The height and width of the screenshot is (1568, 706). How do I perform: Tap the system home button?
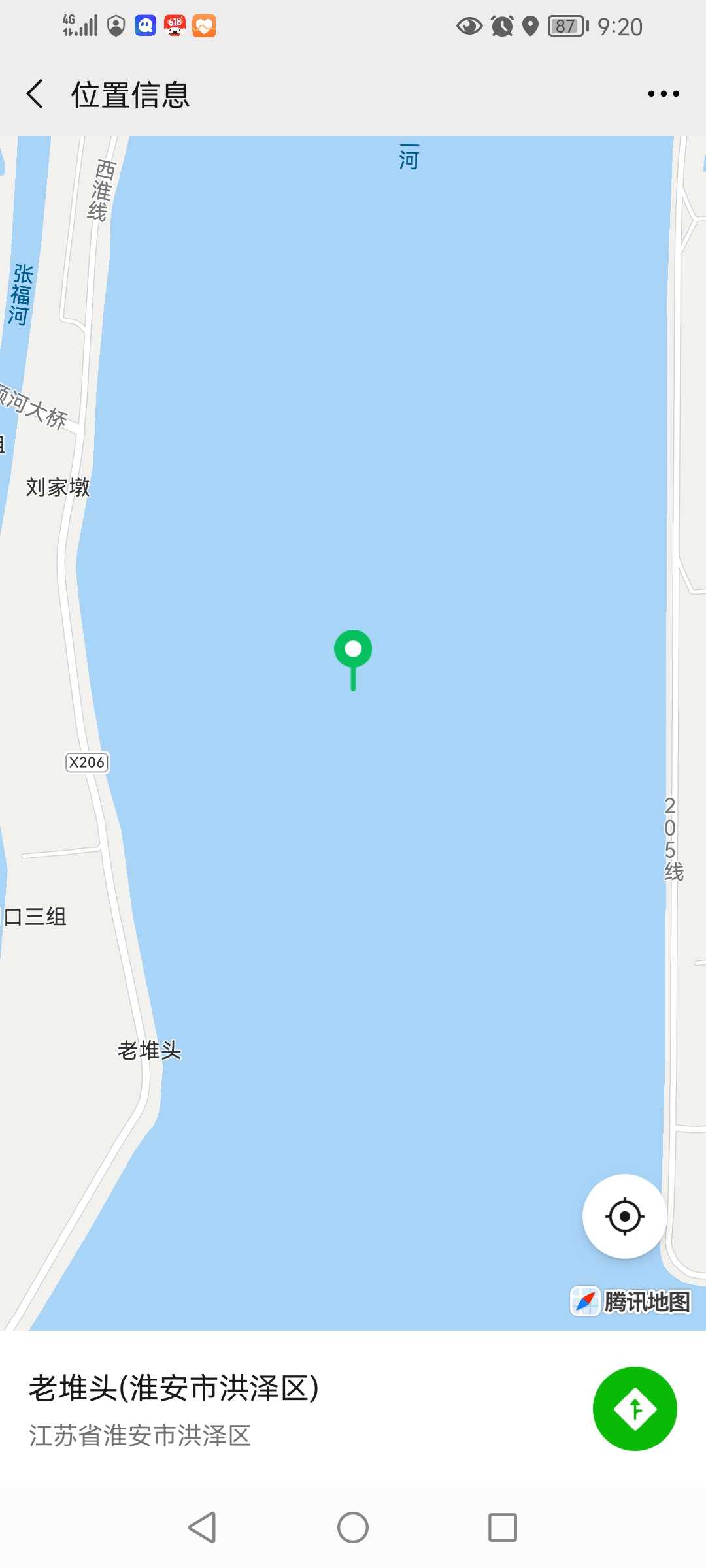pos(353,1527)
